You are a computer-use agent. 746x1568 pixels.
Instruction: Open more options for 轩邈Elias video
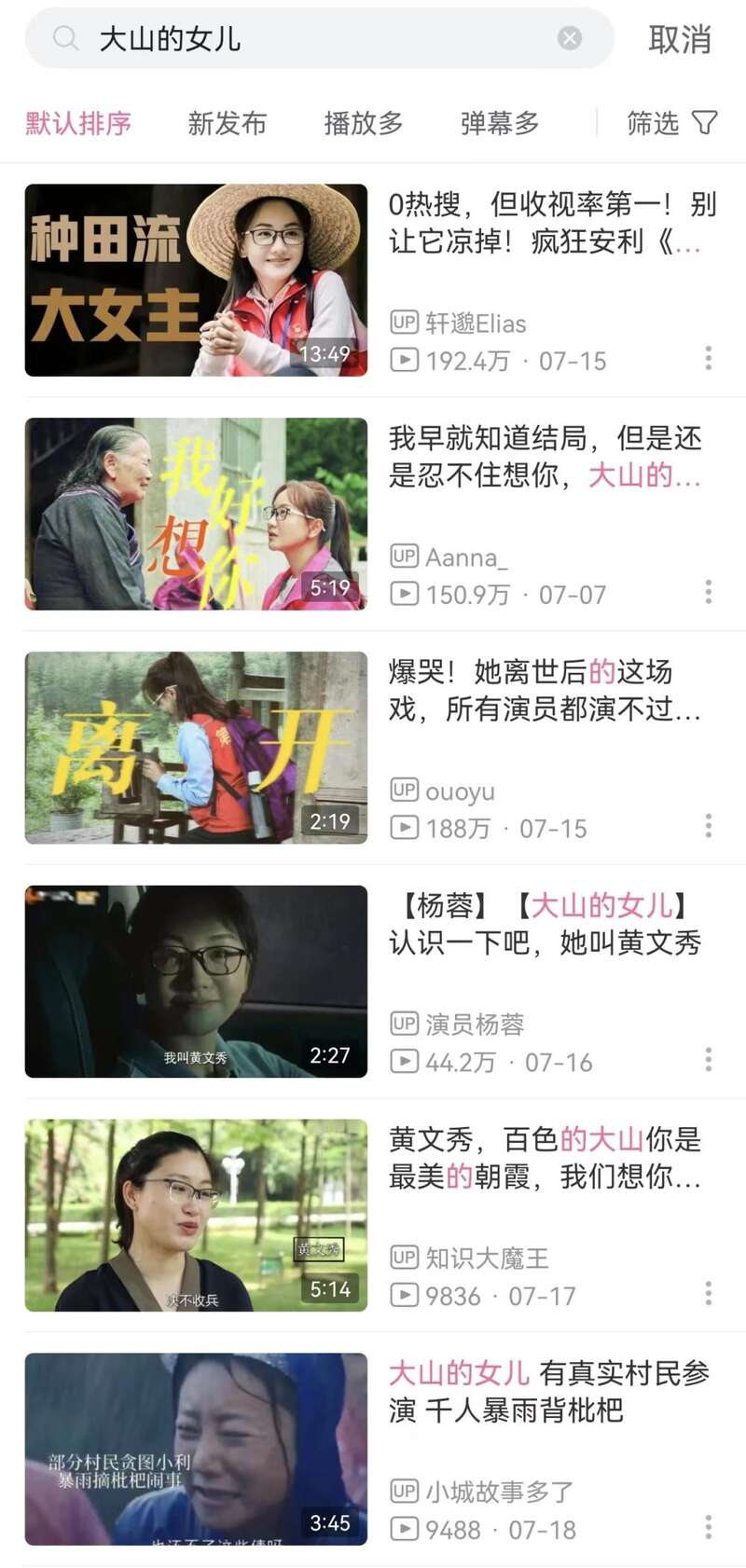pos(709,358)
